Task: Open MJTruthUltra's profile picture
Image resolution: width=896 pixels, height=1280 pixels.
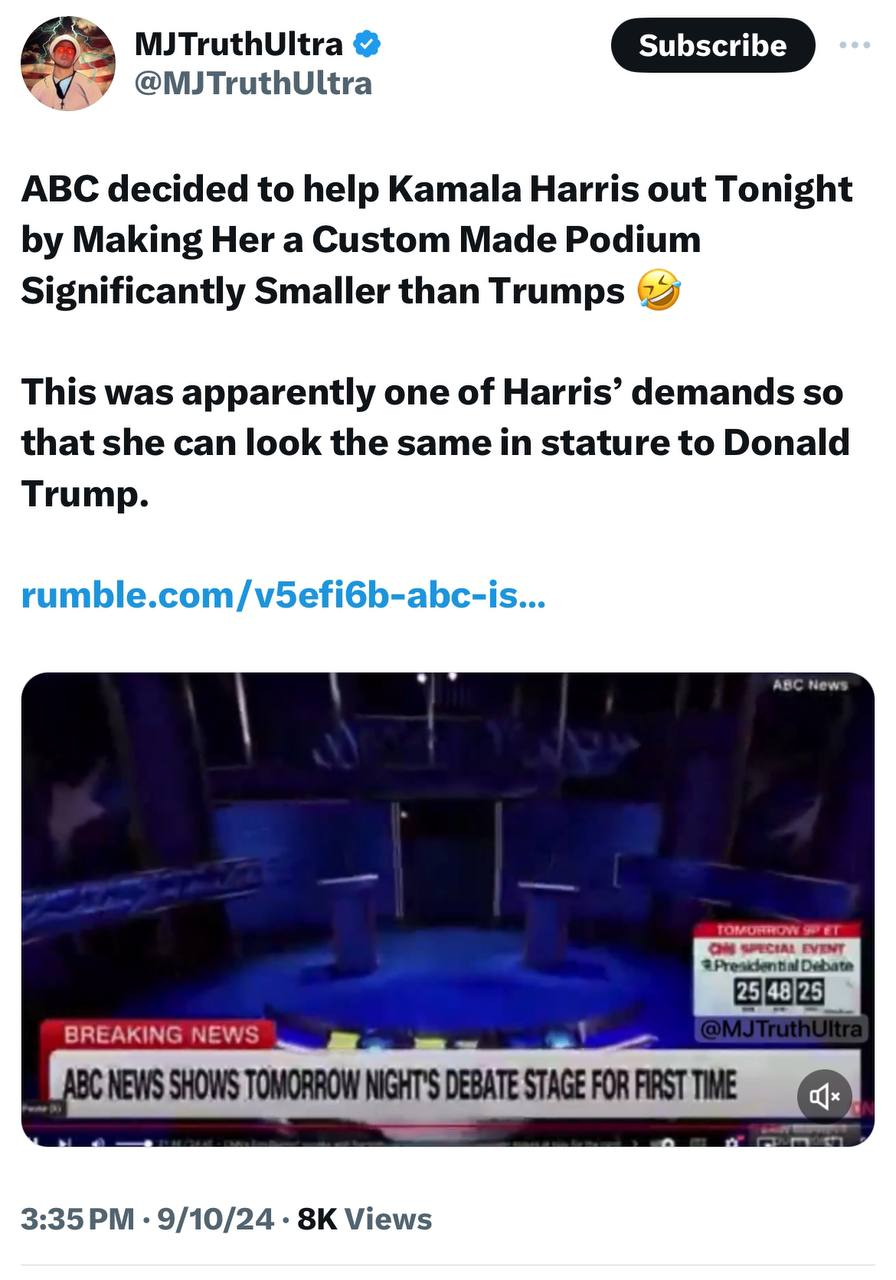Action: 68,63
